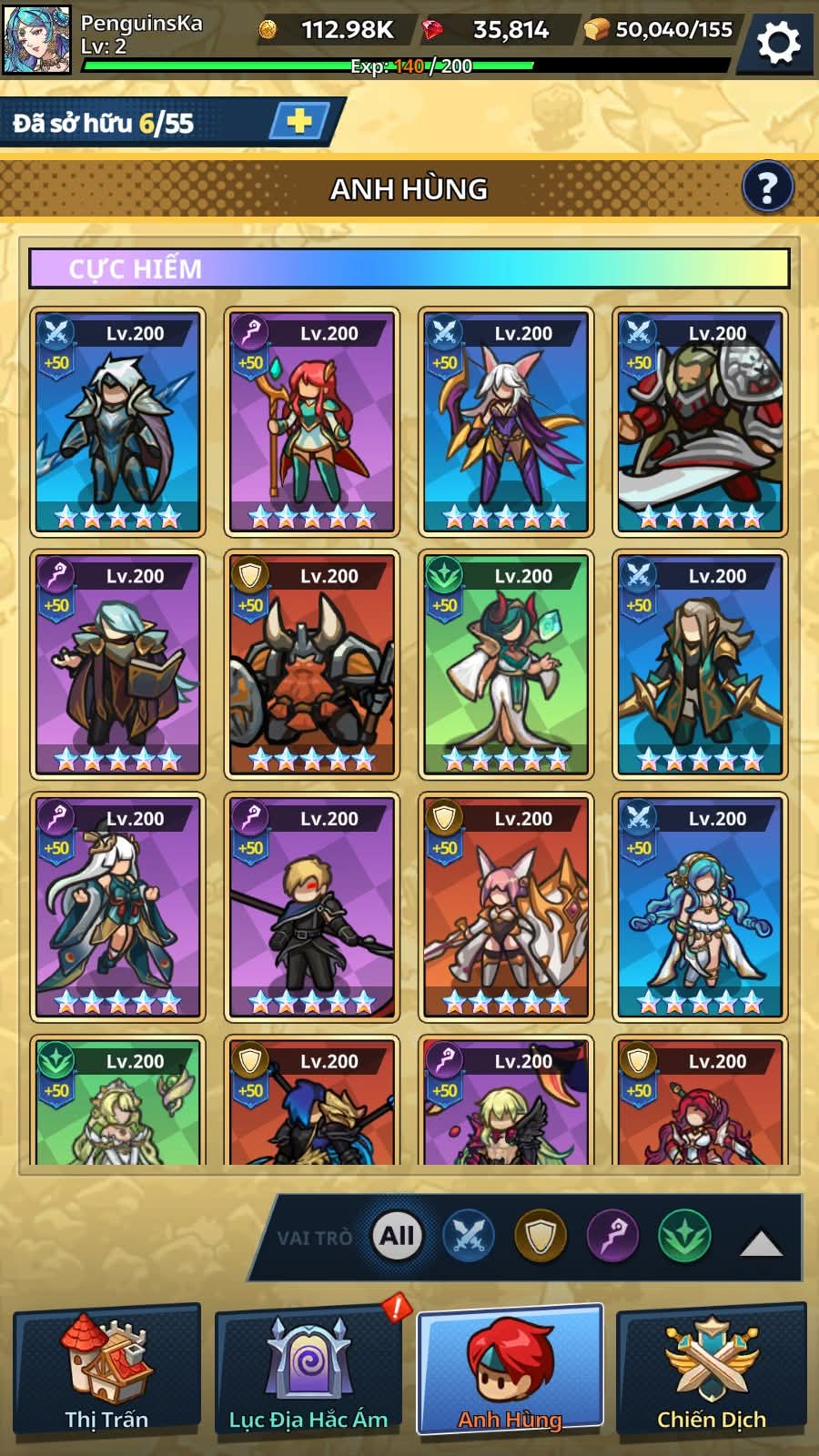The height and width of the screenshot is (1456, 819).
Task: Open the player avatar profile
Action: click(36, 39)
